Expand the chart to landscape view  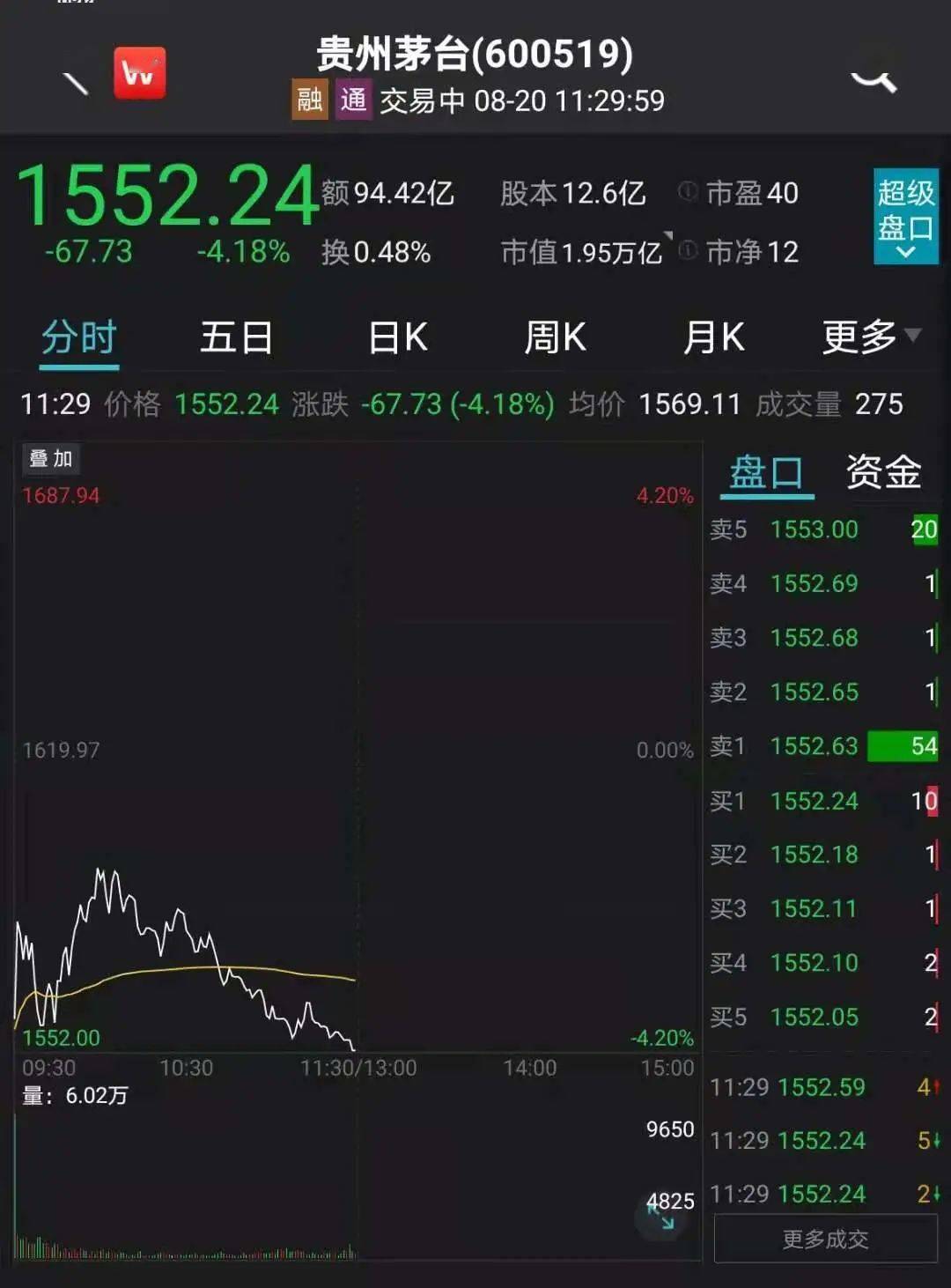tap(660, 1218)
